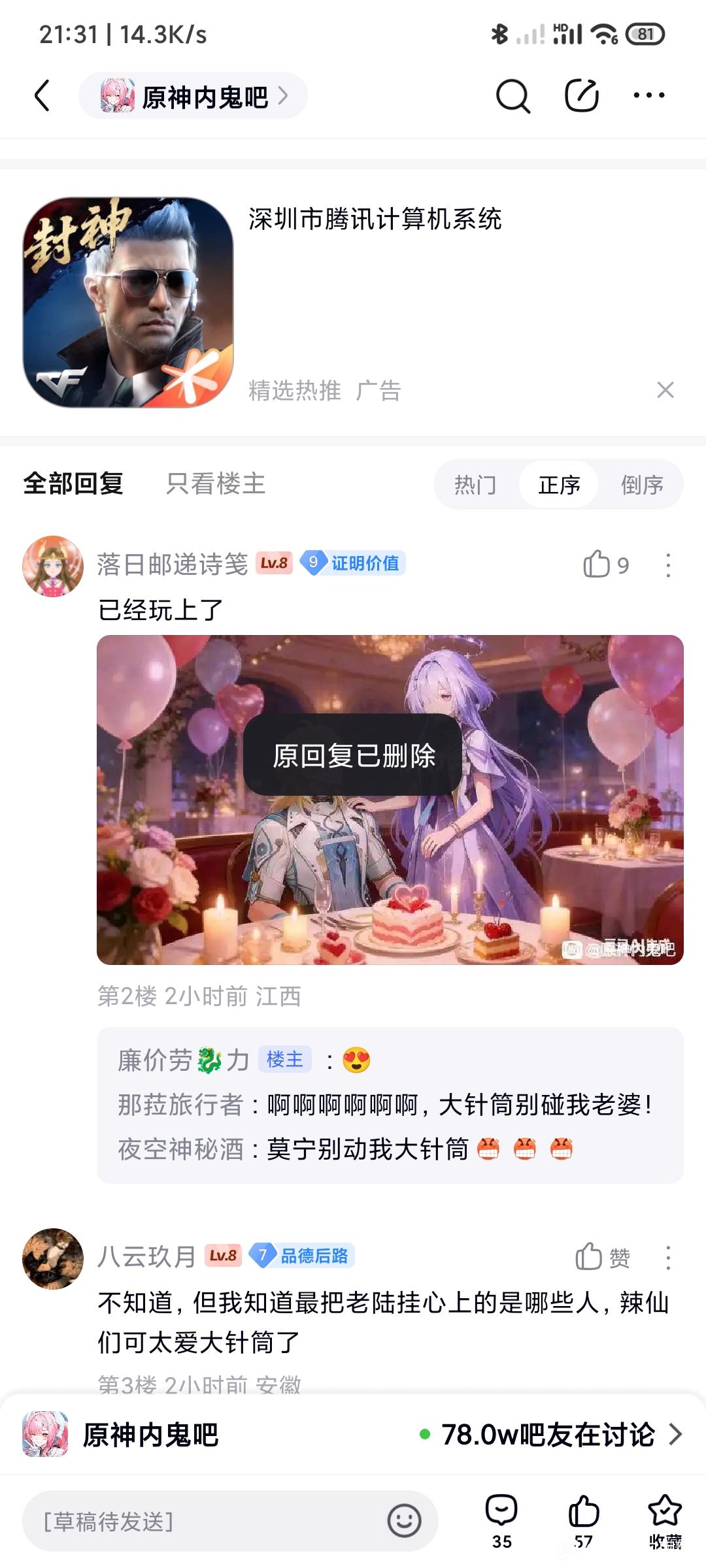
Task: Add this post to 收藏
Action: coord(665,1522)
